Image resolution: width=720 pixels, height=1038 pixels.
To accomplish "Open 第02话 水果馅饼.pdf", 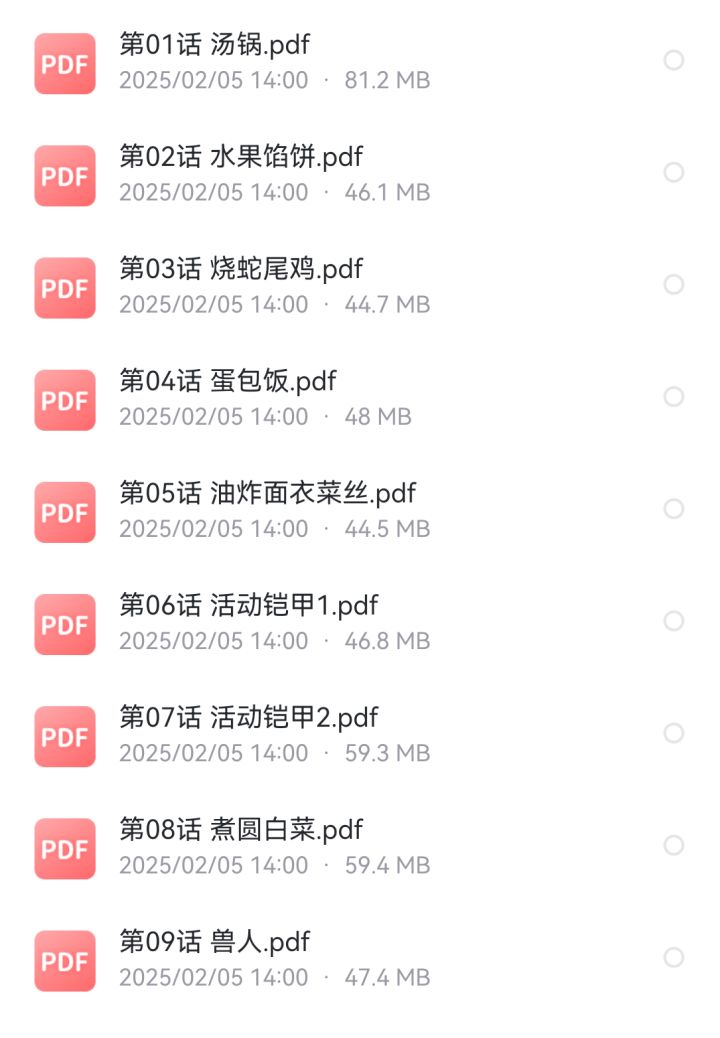I will click(x=240, y=157).
